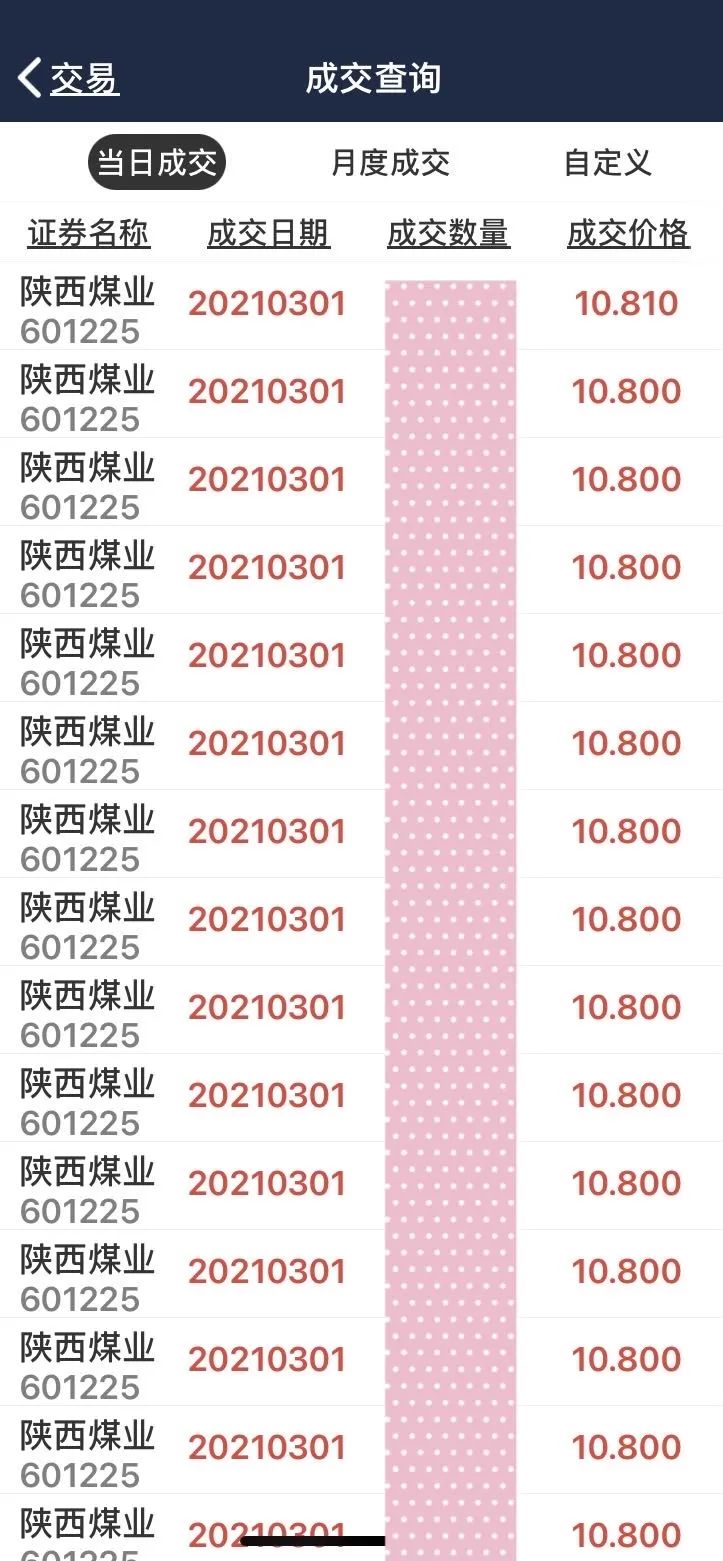Sort by the 成交数量 column header
The height and width of the screenshot is (1561, 723).
pyautogui.click(x=448, y=234)
